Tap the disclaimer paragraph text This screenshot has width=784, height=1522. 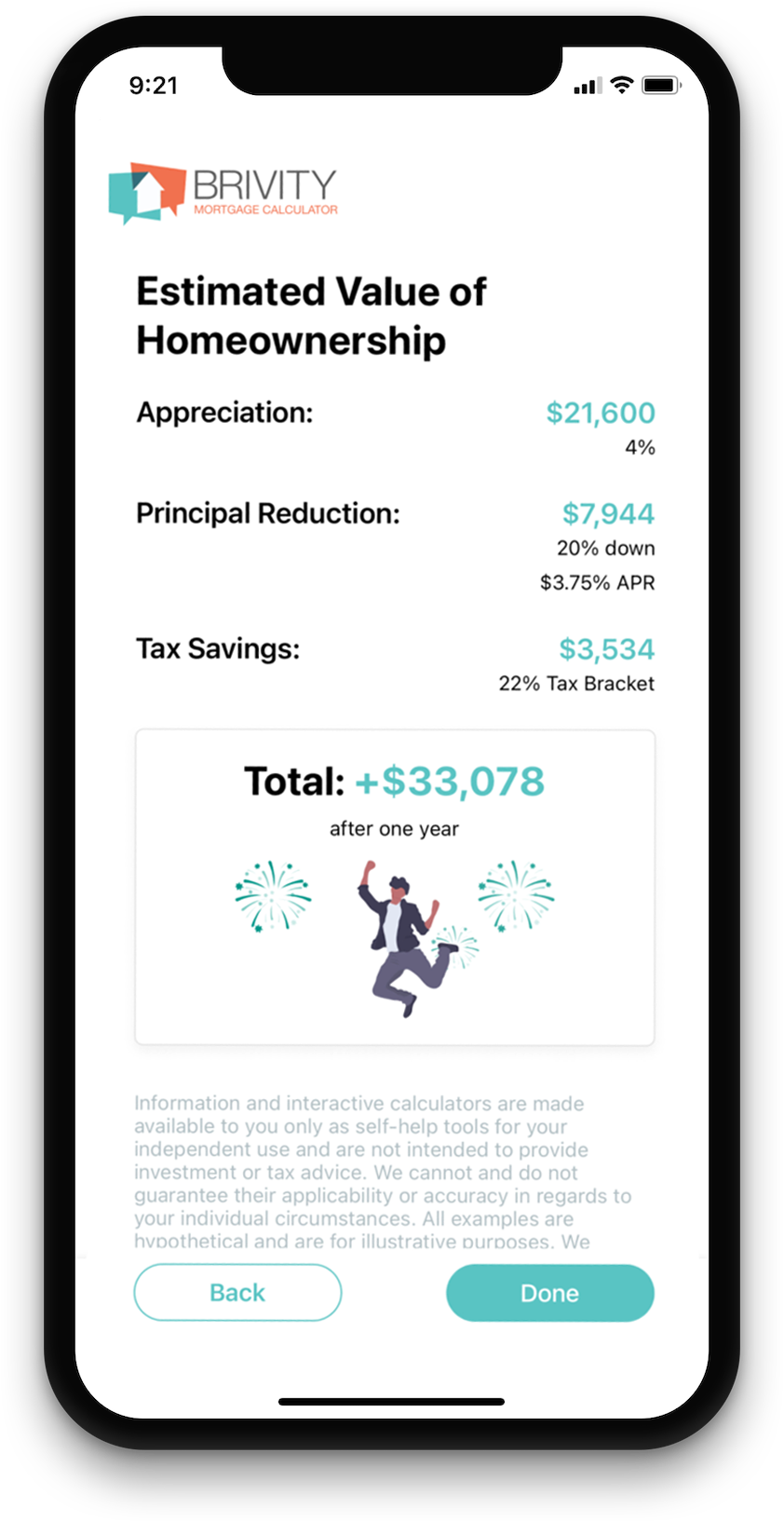tap(382, 1169)
